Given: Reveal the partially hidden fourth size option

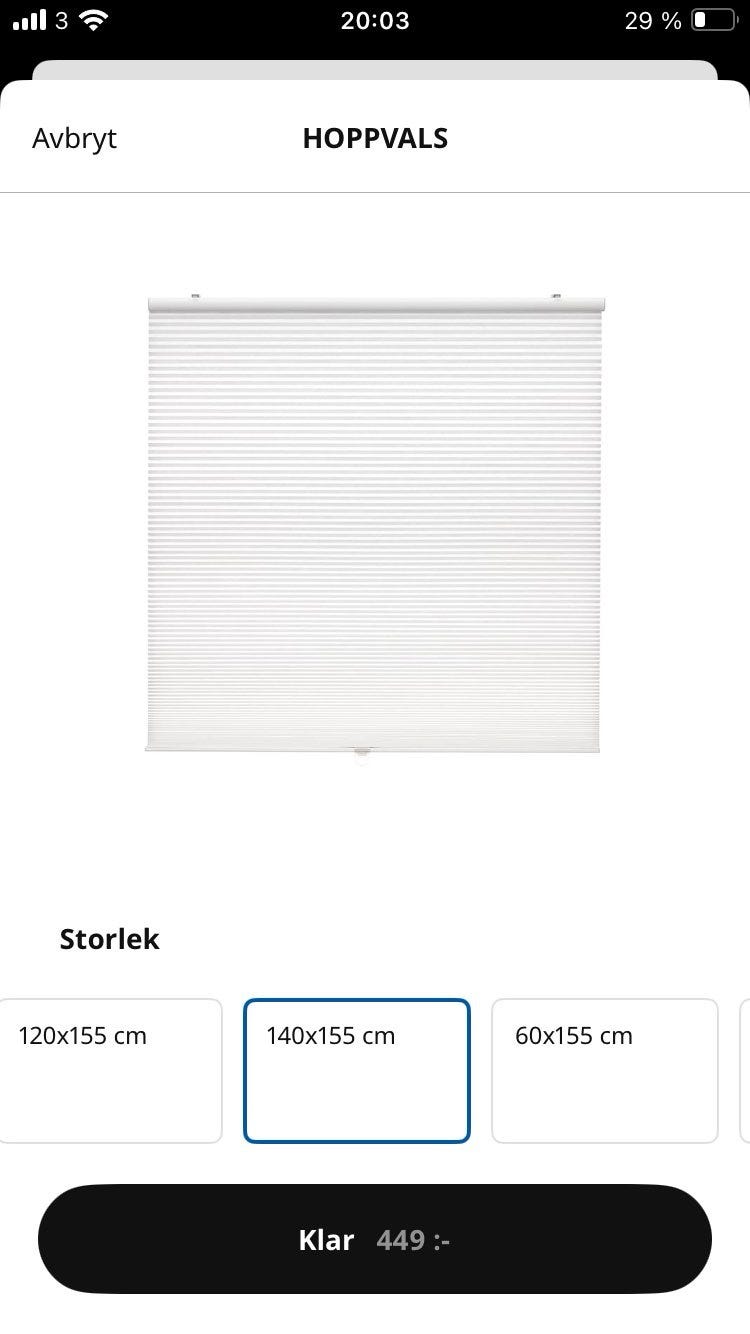Looking at the screenshot, I should pos(745,1069).
